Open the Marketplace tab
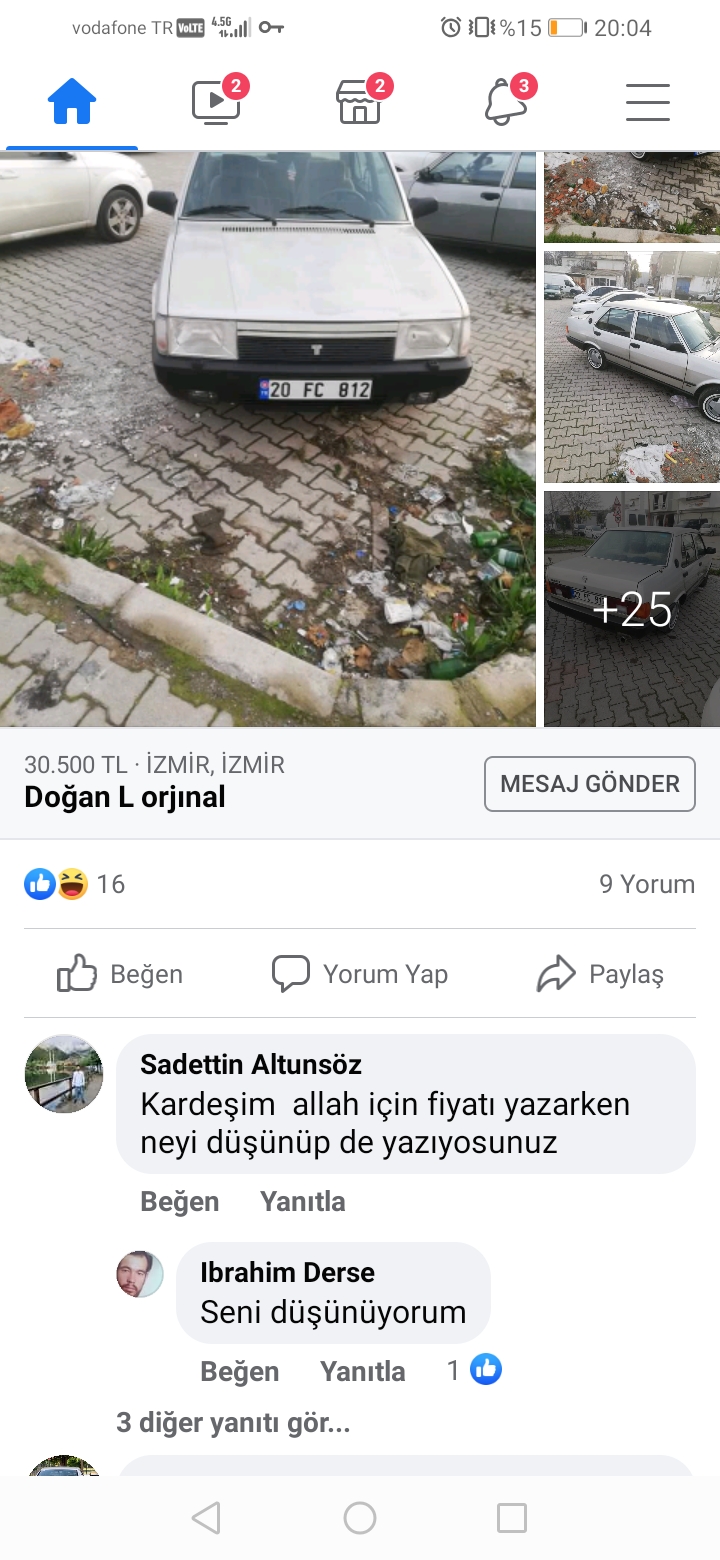720x1560 pixels. [360, 102]
